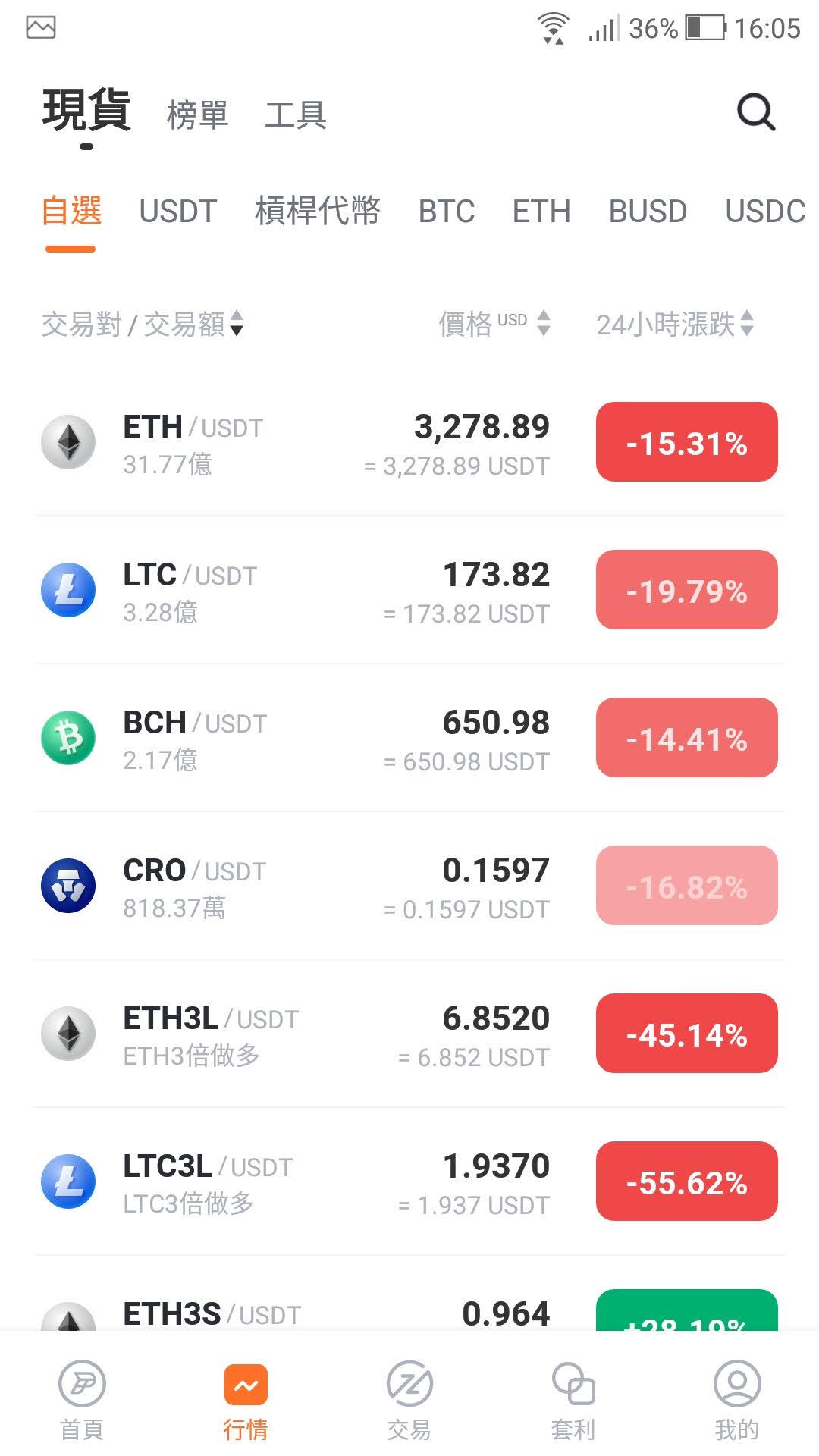Sort by 交易對 / 交易額 column
Screen dimensions: 819x1456
point(143,325)
